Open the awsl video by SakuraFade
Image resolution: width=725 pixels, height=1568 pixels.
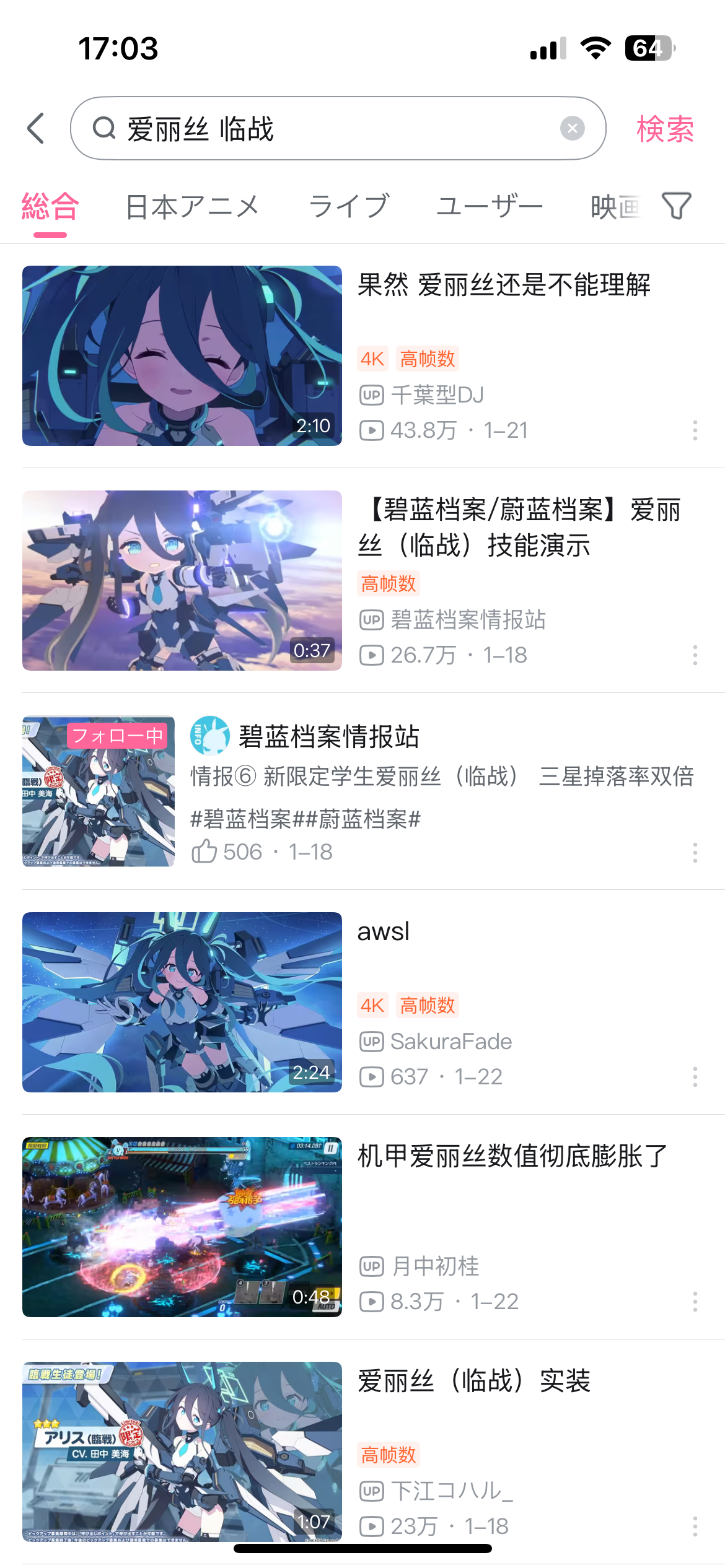click(182, 1002)
